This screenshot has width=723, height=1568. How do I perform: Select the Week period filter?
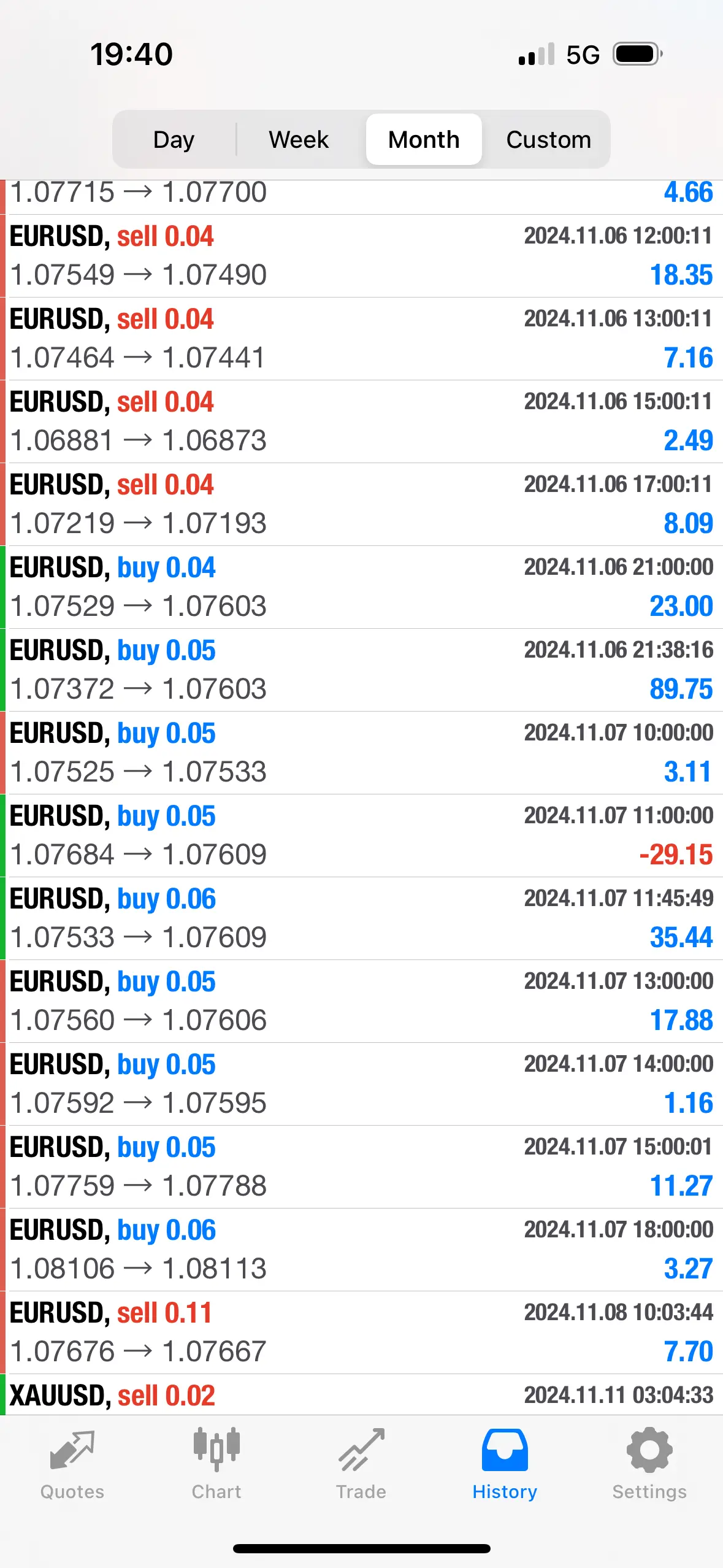[299, 139]
